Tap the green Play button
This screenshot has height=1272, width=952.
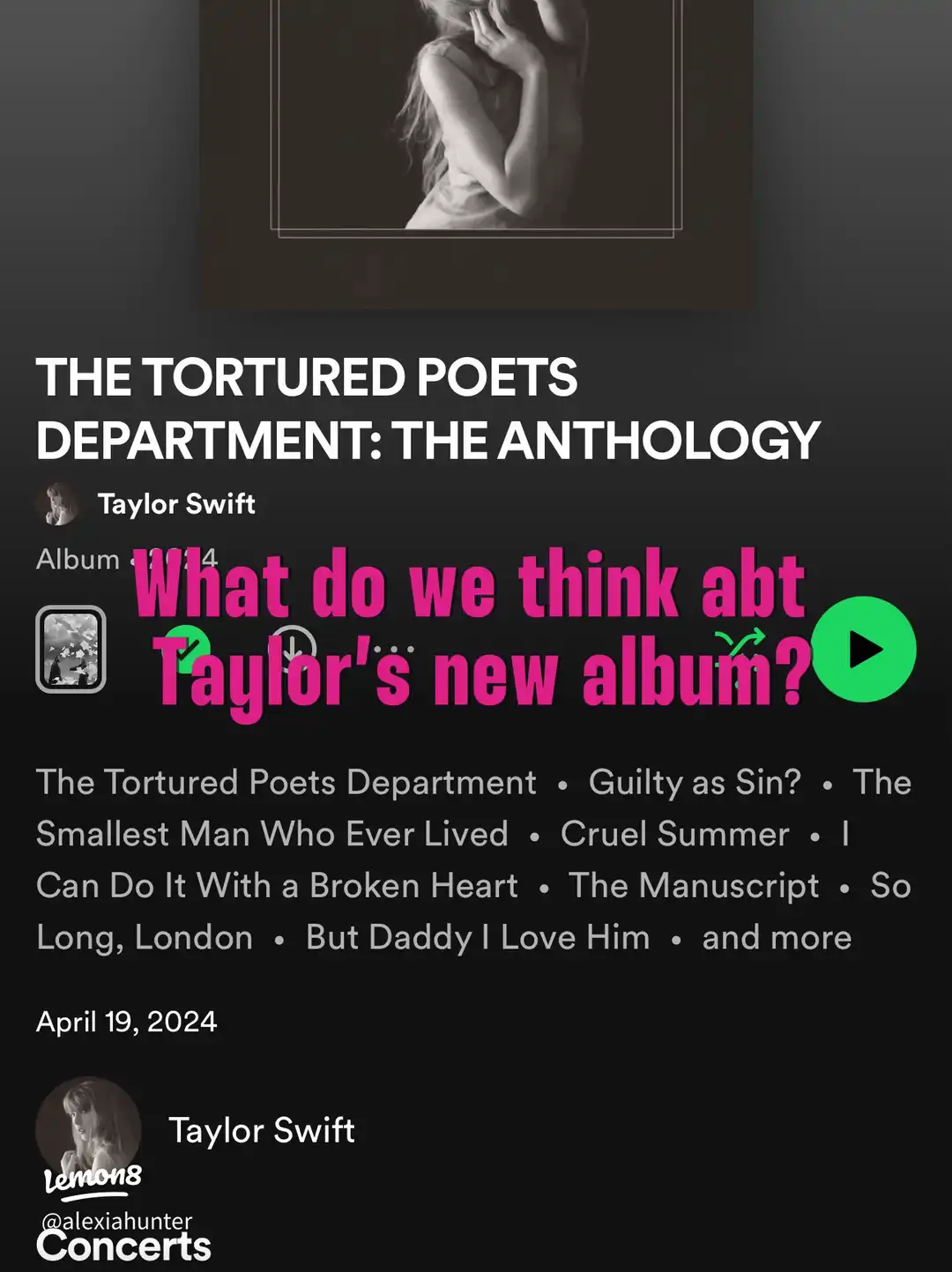coord(861,648)
